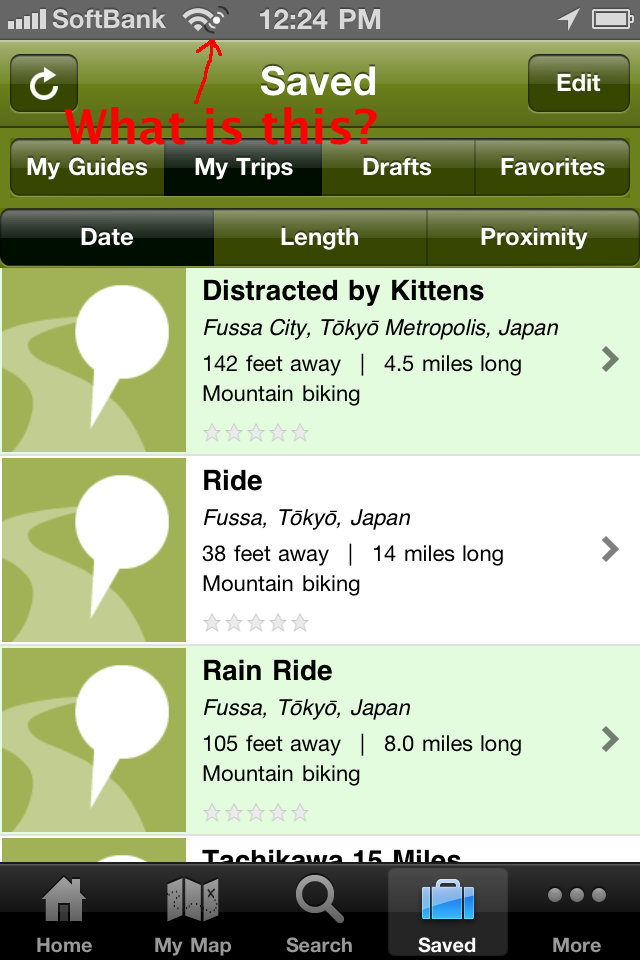640x960 pixels.
Task: Select the My Trips segment
Action: point(243,168)
